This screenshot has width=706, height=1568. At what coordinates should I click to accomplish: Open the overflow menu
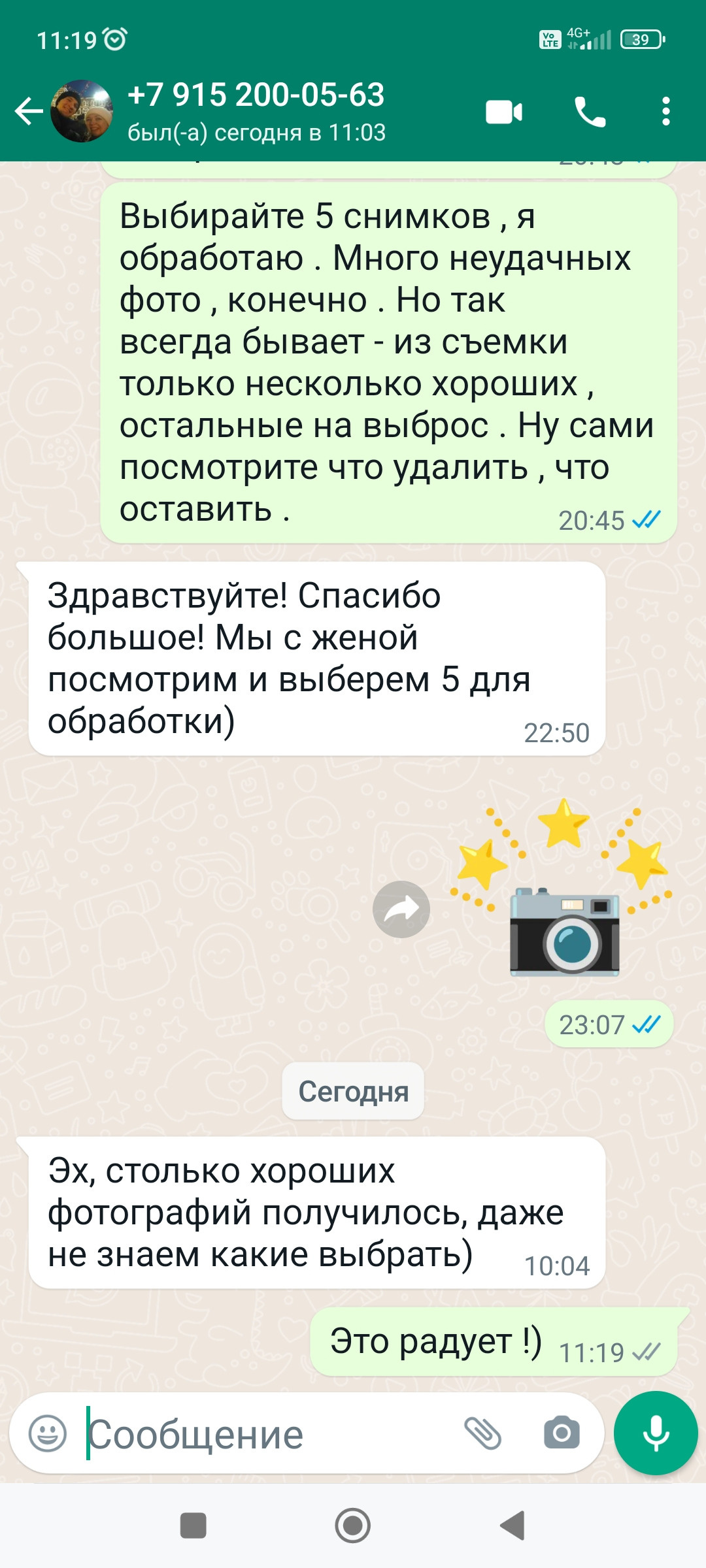point(665,112)
